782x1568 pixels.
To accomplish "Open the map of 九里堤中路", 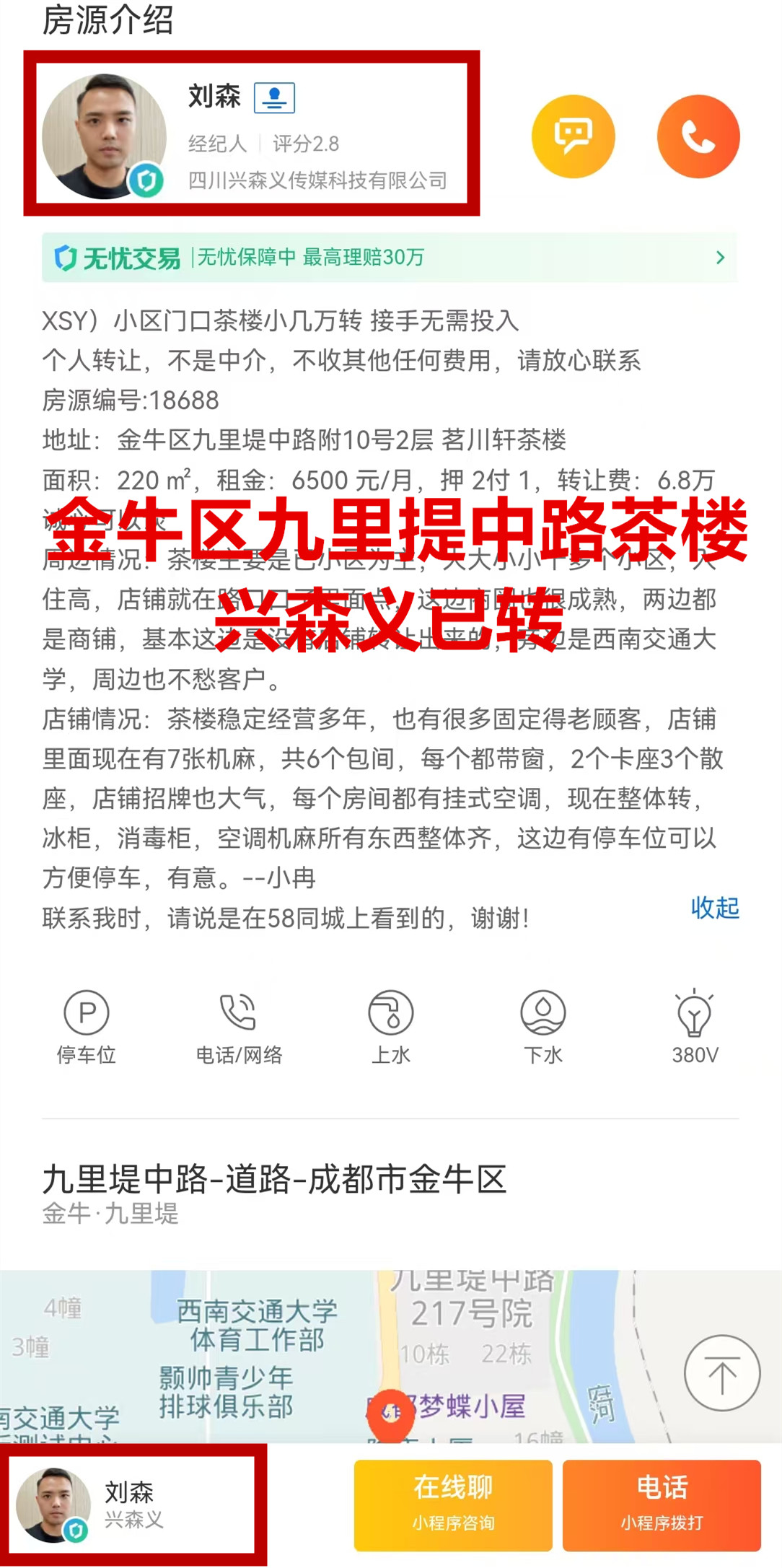I will coord(332,1357).
